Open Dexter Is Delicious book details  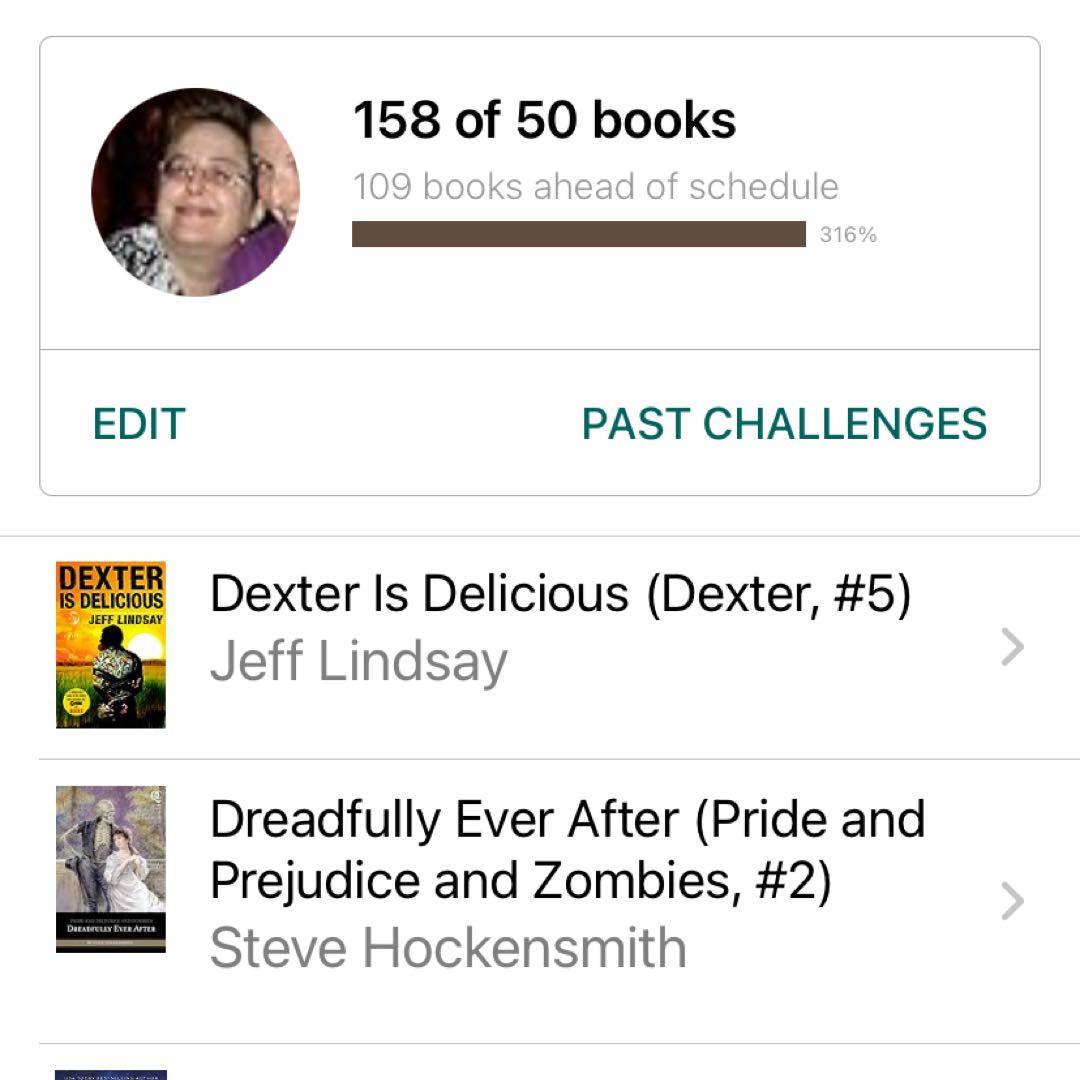pos(558,627)
